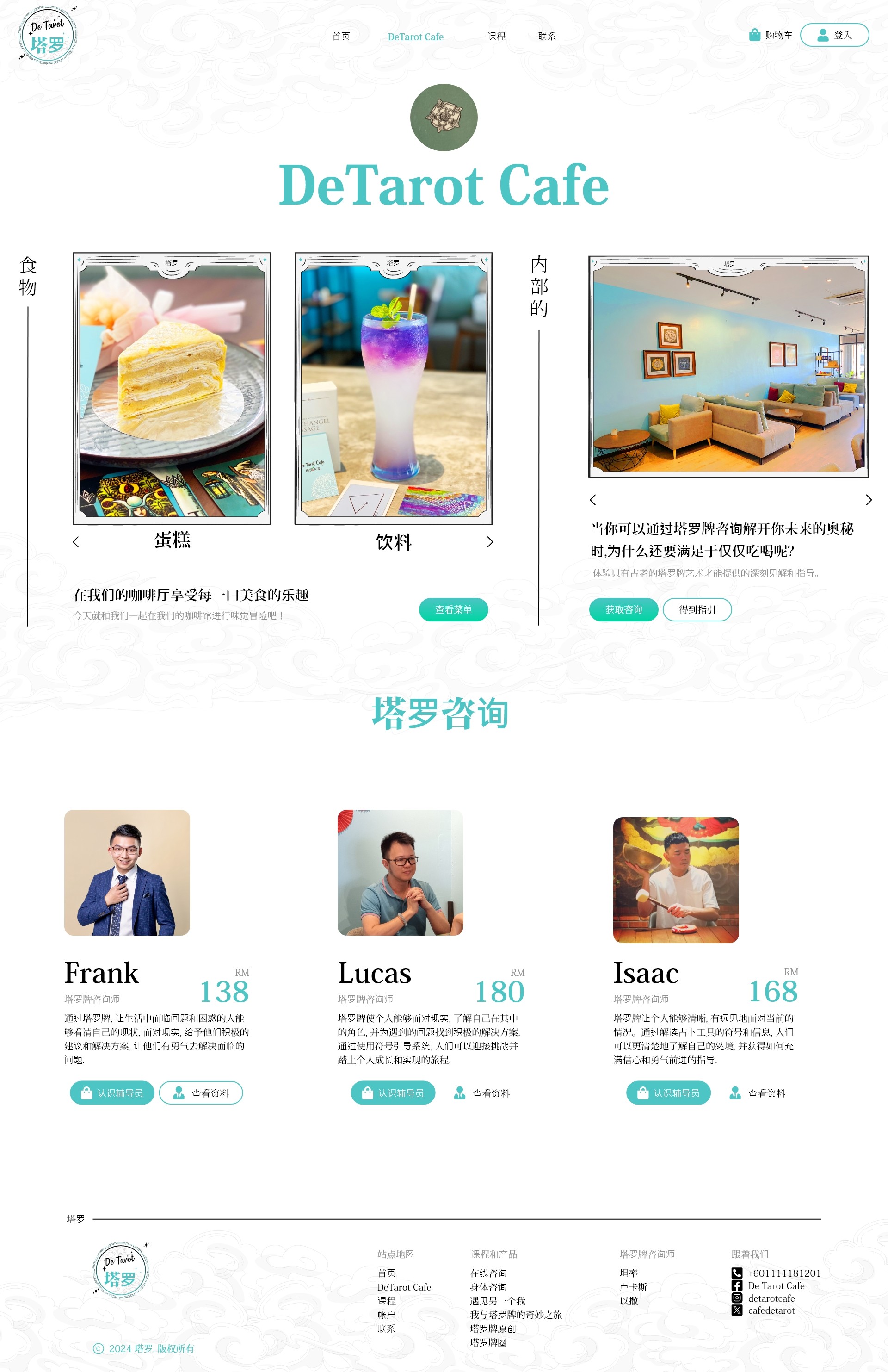This screenshot has height=1372, width=888.
Task: Tap 认识辅导员 under Frank
Action: pyautogui.click(x=112, y=1093)
